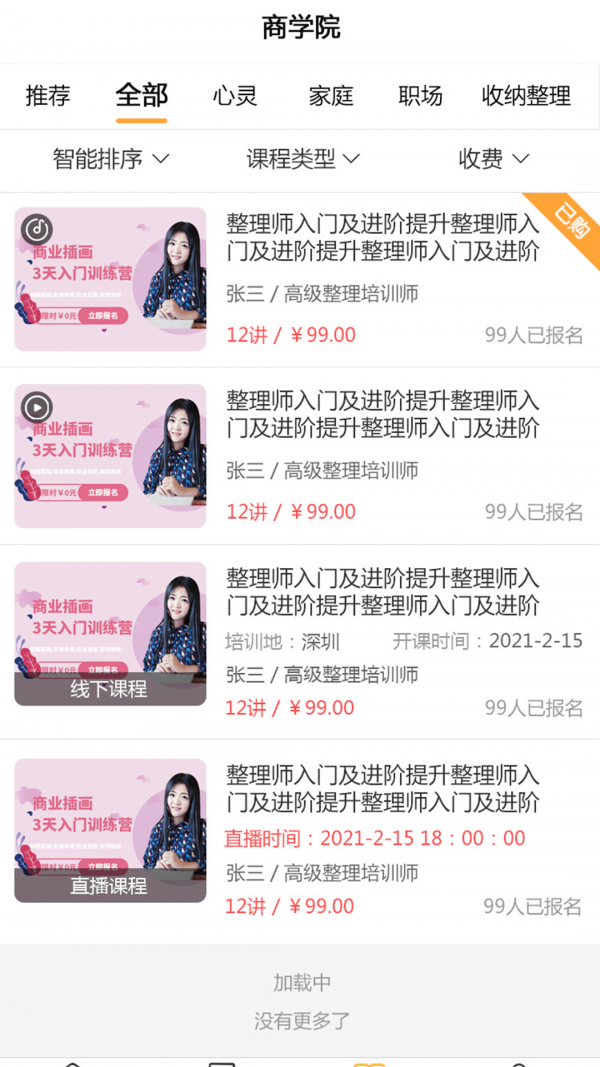The width and height of the screenshot is (600, 1067).
Task: Select the 全部 tab
Action: (x=141, y=96)
